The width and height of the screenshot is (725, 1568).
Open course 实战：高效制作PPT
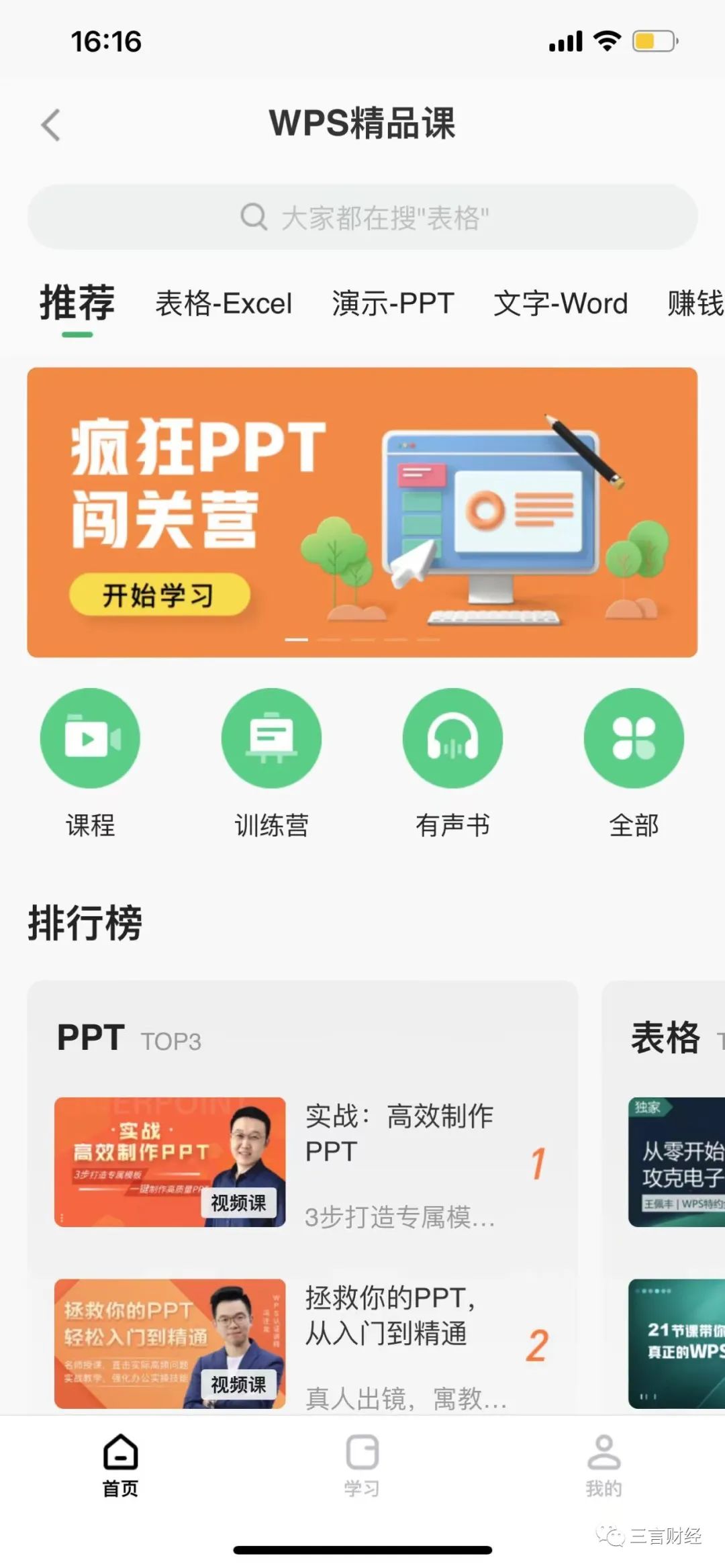pos(302,1163)
